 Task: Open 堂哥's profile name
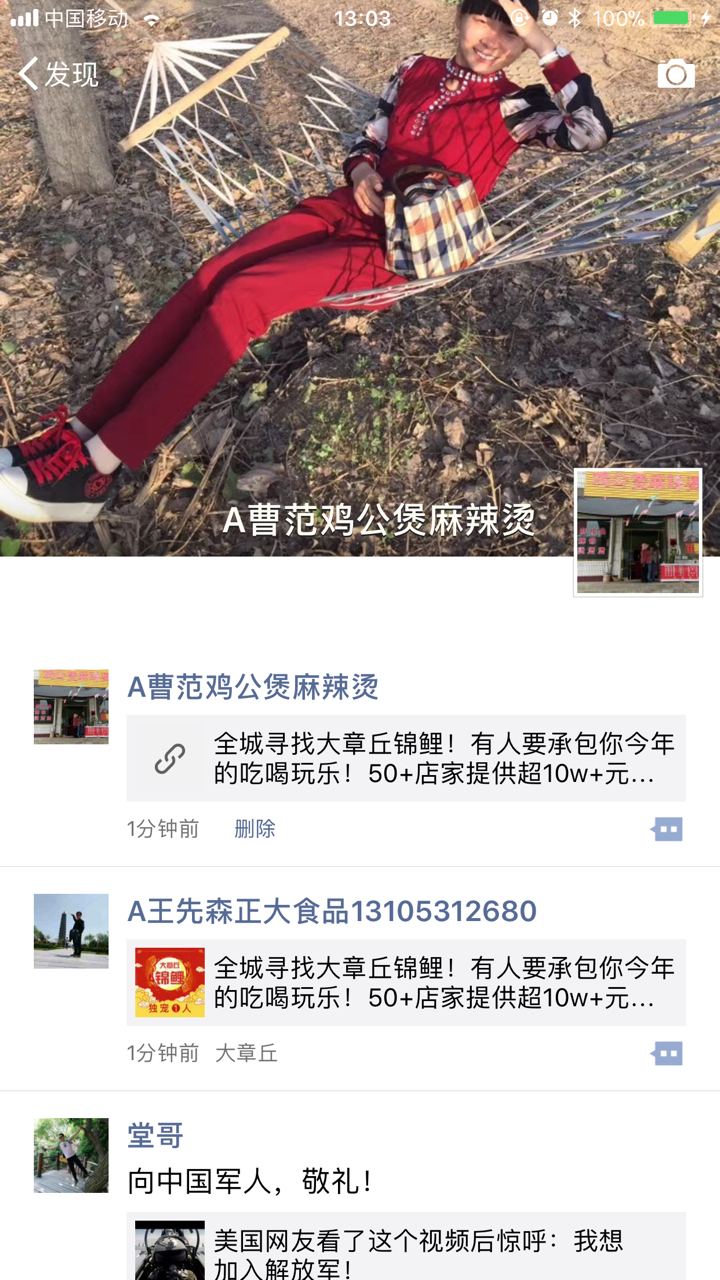click(155, 1135)
